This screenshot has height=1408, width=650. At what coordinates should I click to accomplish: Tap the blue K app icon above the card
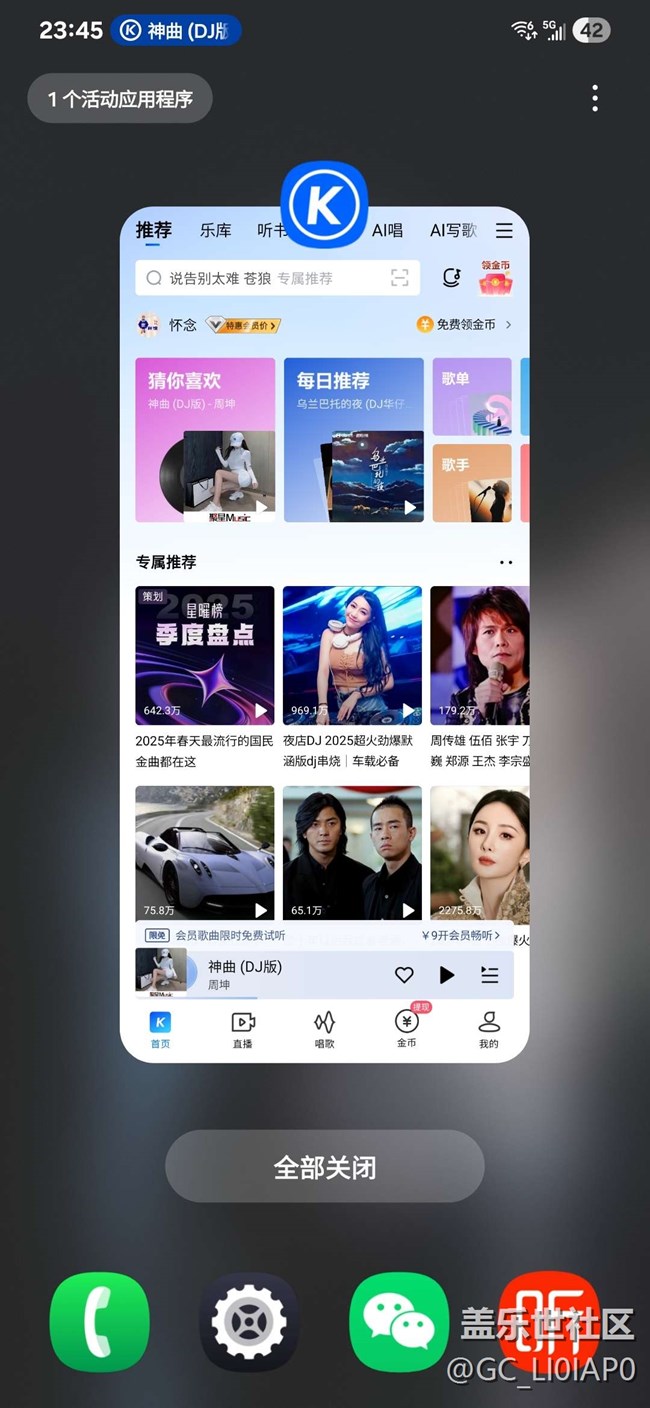pos(324,204)
